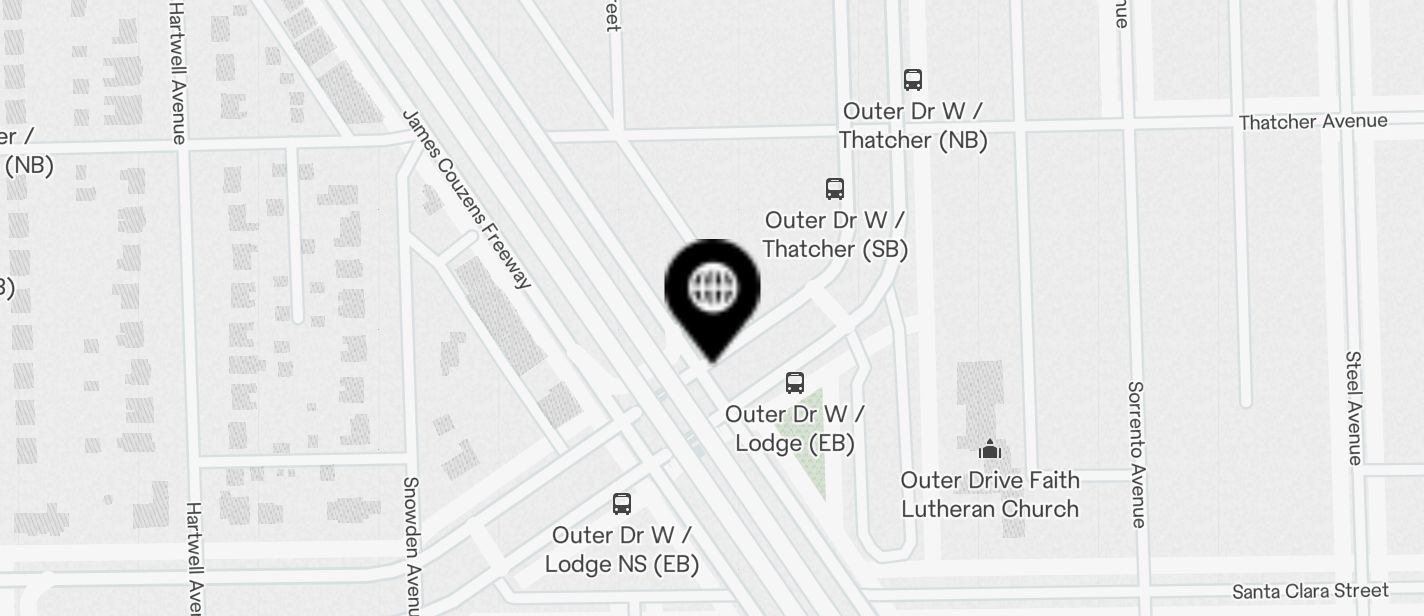The width and height of the screenshot is (1424, 616).
Task: Open Outer Dr W / Lodge NS (EB) stop
Action: 622,504
